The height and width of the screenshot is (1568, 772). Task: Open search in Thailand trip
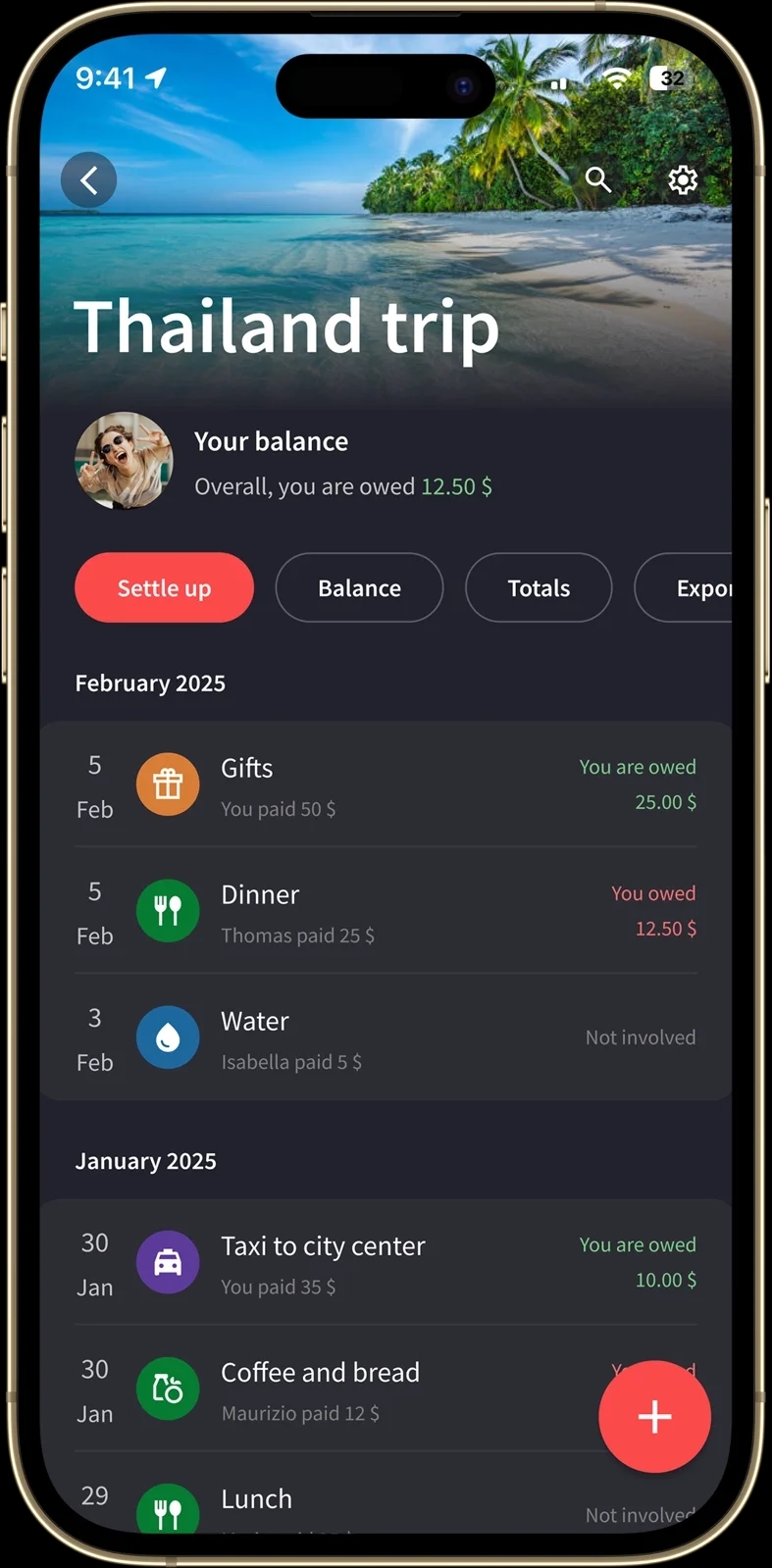pyautogui.click(x=598, y=180)
